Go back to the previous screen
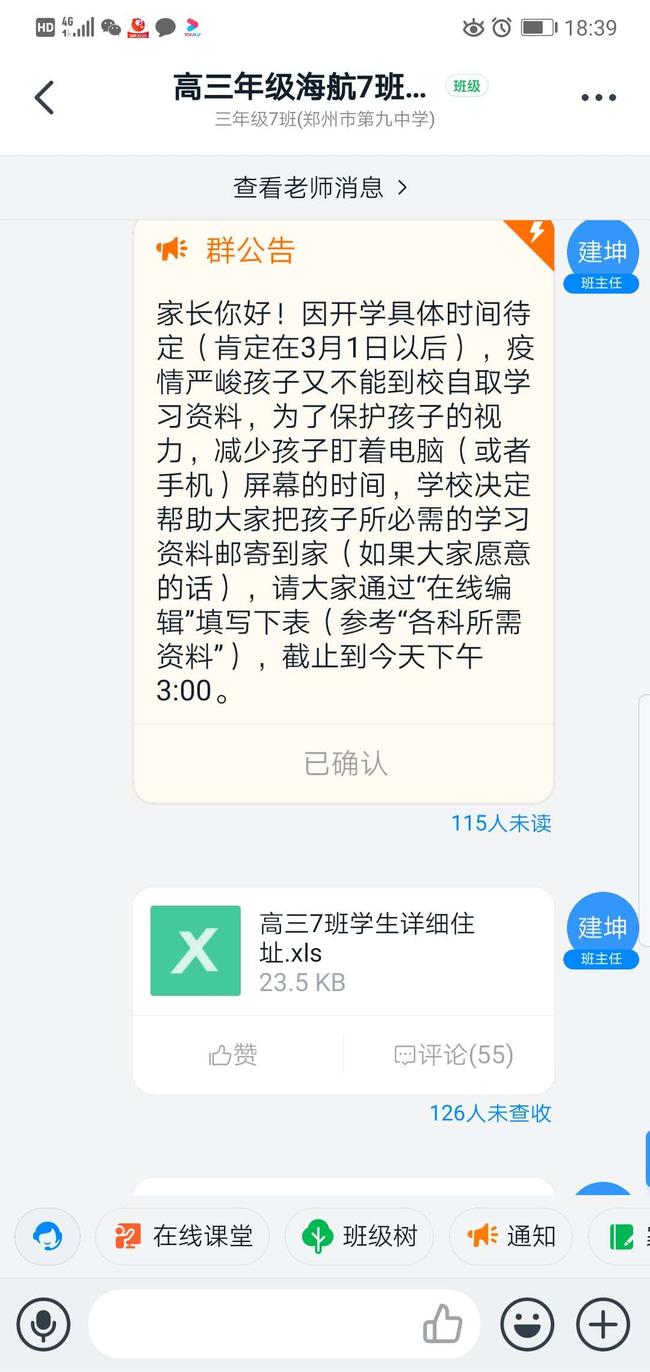Viewport: 650px width, 1372px height. coord(44,97)
